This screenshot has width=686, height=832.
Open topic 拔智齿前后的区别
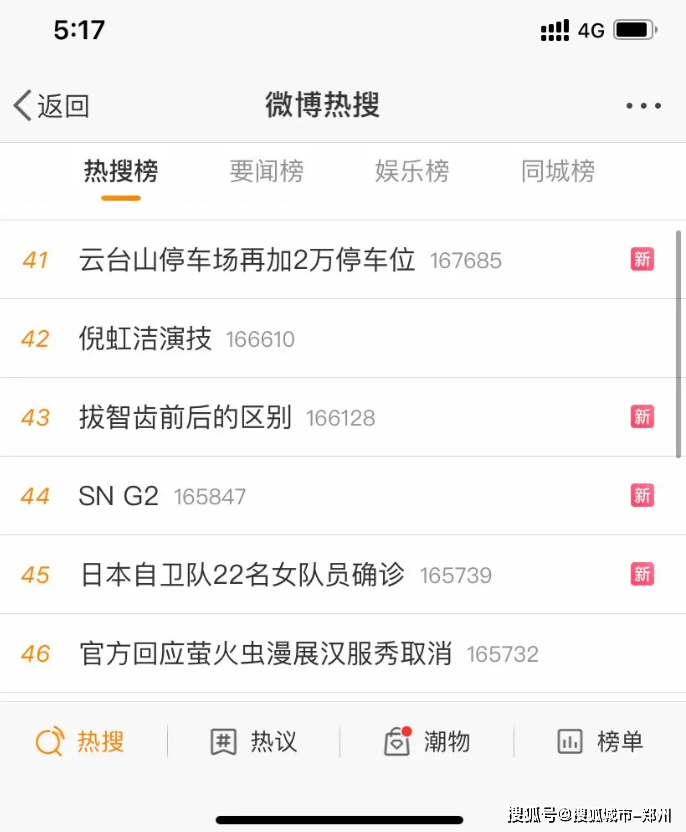tap(186, 417)
